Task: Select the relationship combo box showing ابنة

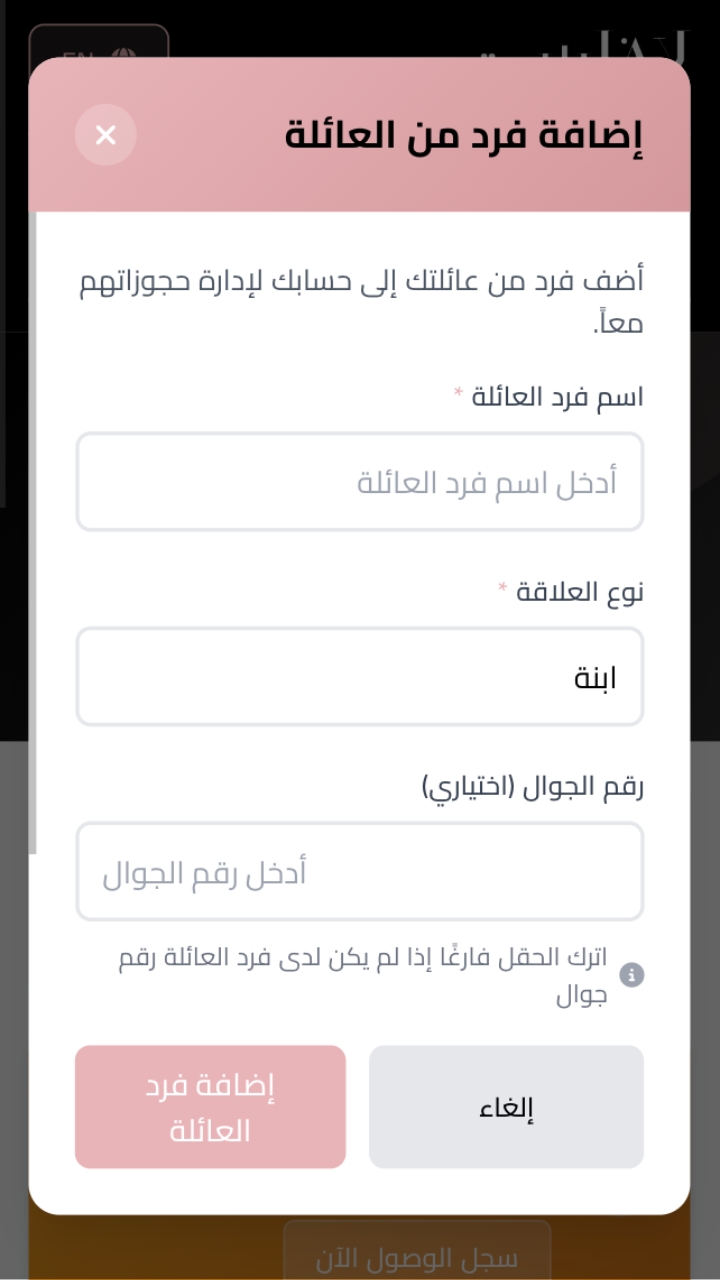Action: [360, 676]
